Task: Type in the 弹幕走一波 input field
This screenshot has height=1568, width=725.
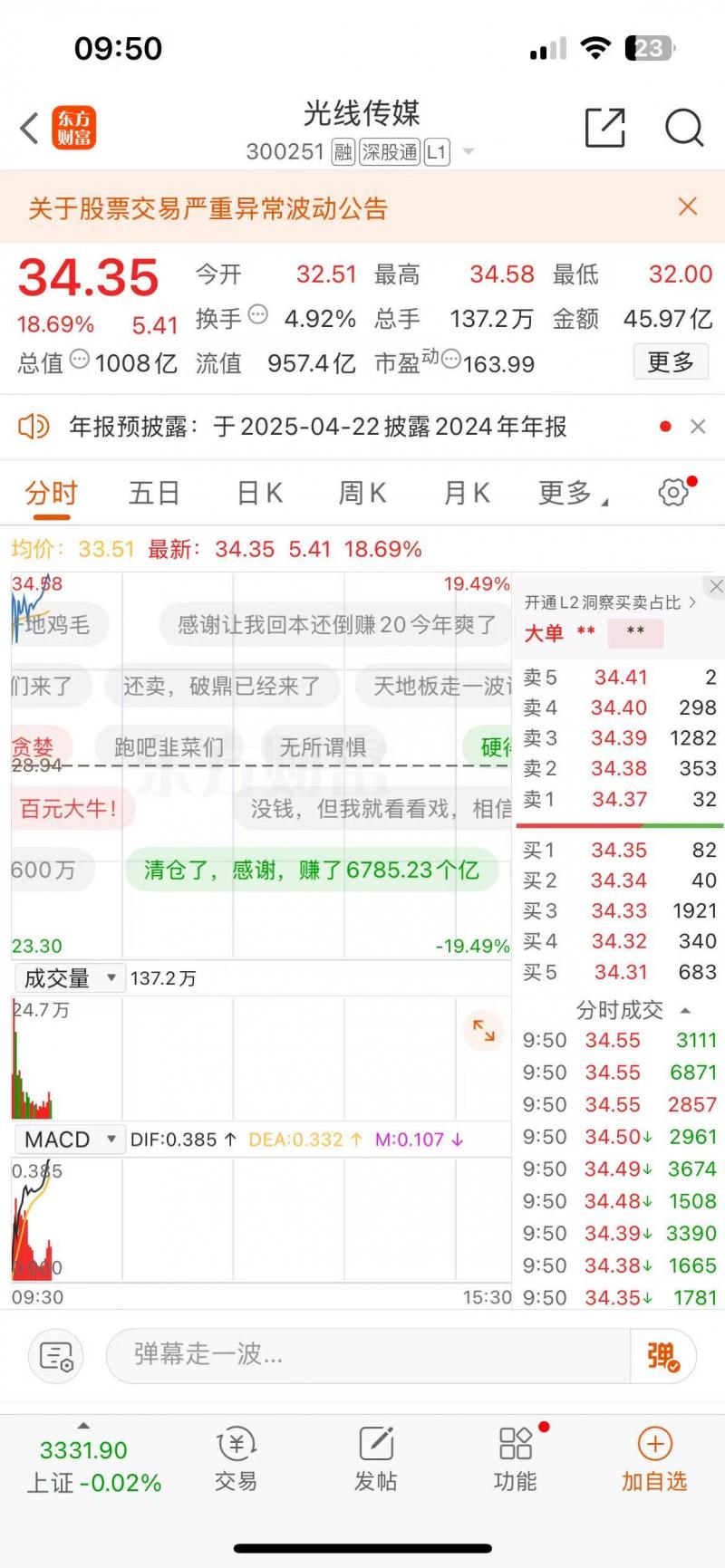Action: click(x=369, y=1355)
